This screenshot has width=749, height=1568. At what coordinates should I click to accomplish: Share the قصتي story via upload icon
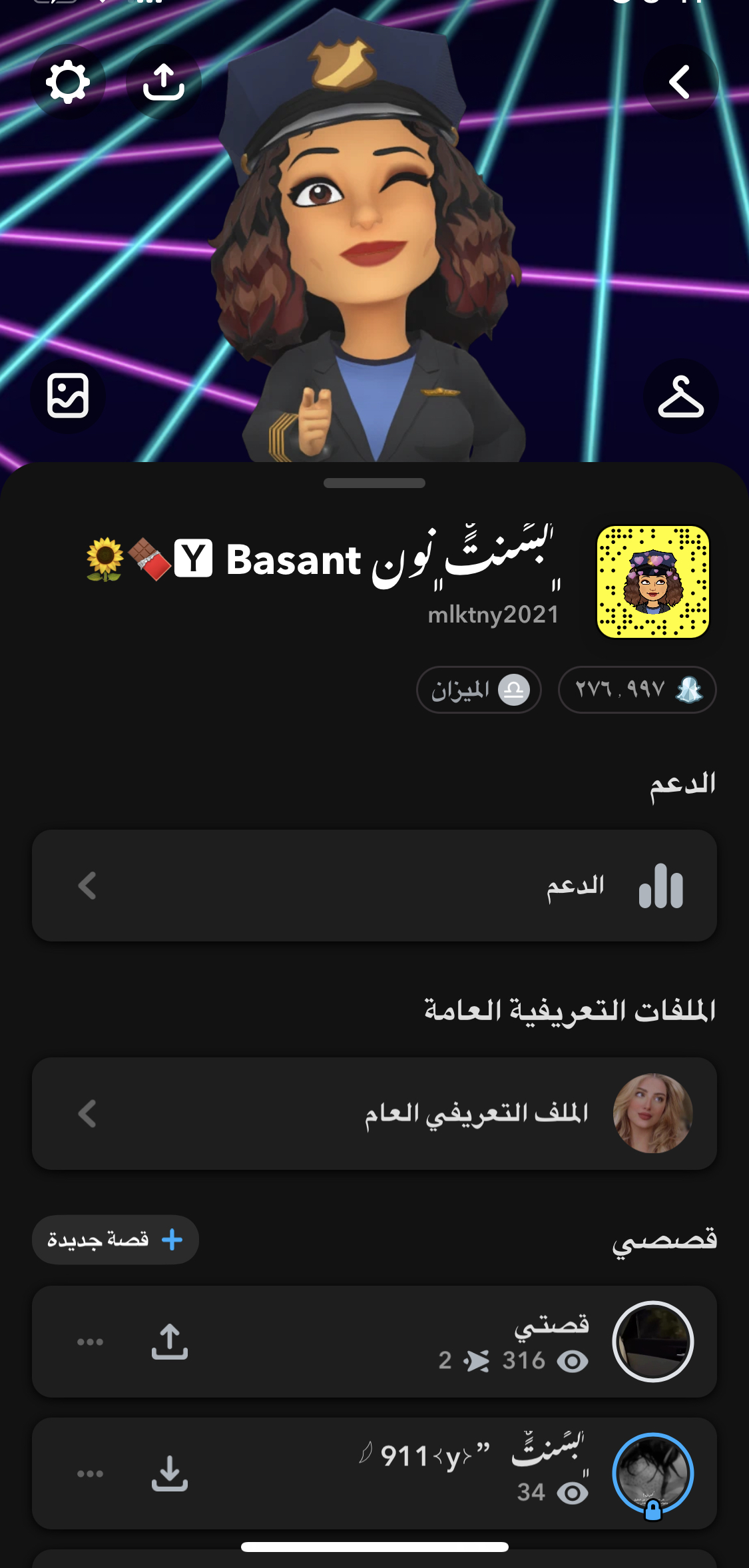click(x=169, y=1342)
